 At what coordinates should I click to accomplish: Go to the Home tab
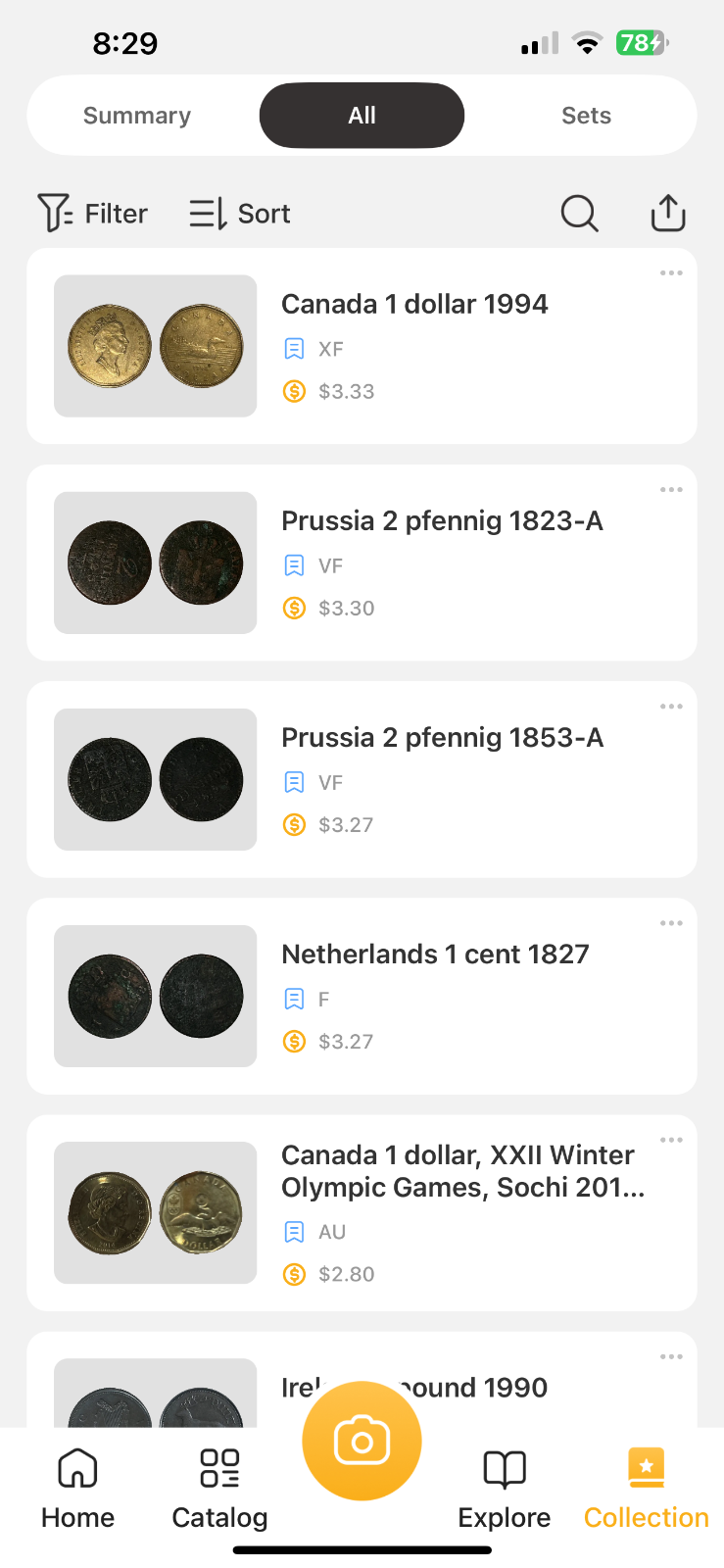click(x=77, y=1490)
